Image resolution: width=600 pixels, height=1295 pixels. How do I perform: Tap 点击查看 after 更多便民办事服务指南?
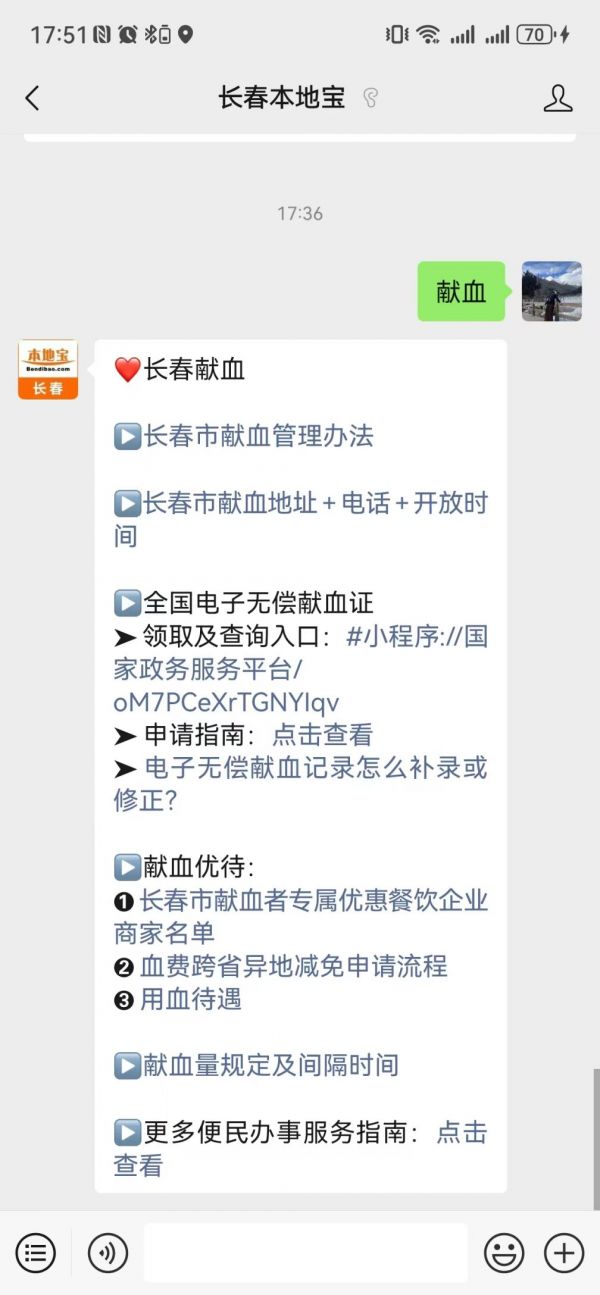[x=462, y=1132]
